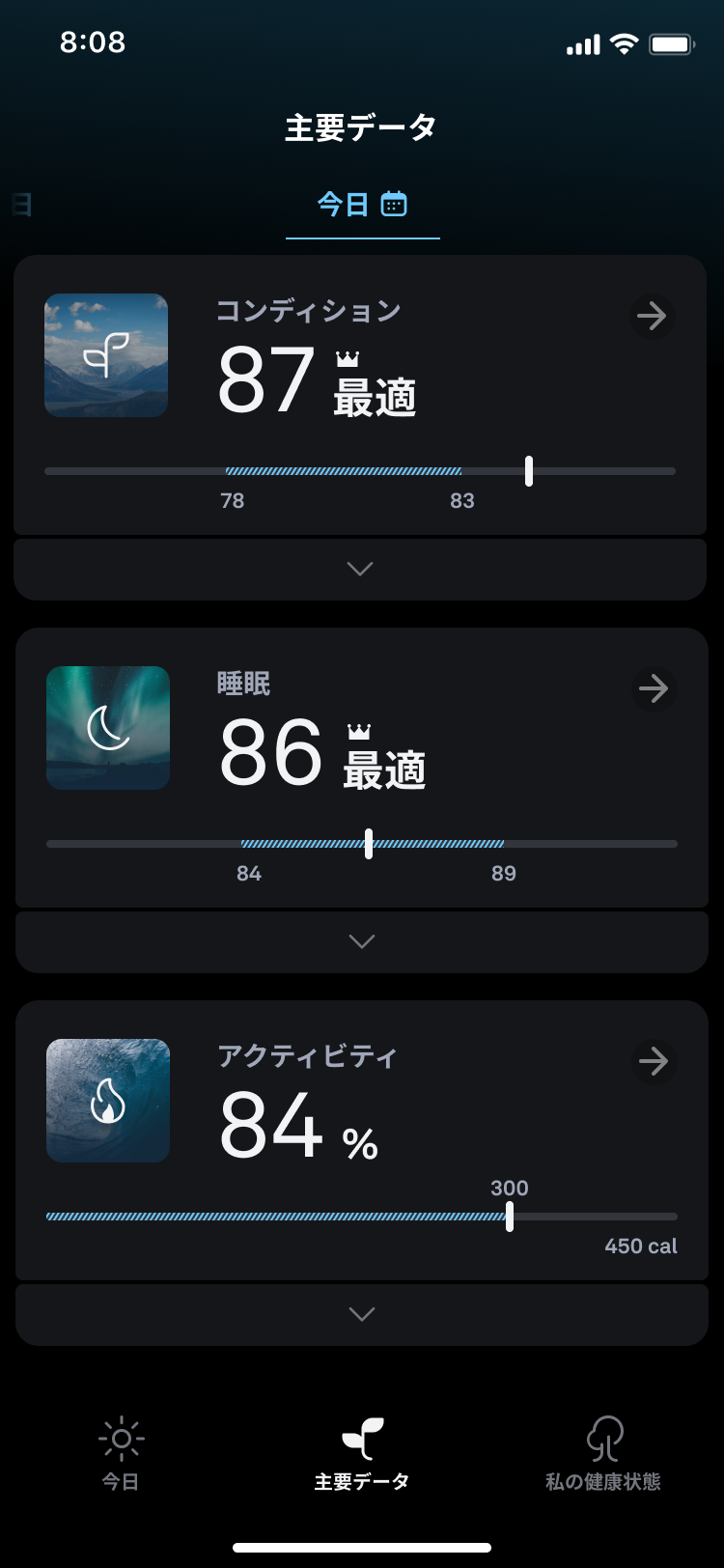Expand the 睡眠 card chevron
Screen dimensions: 724x1568
click(x=362, y=942)
